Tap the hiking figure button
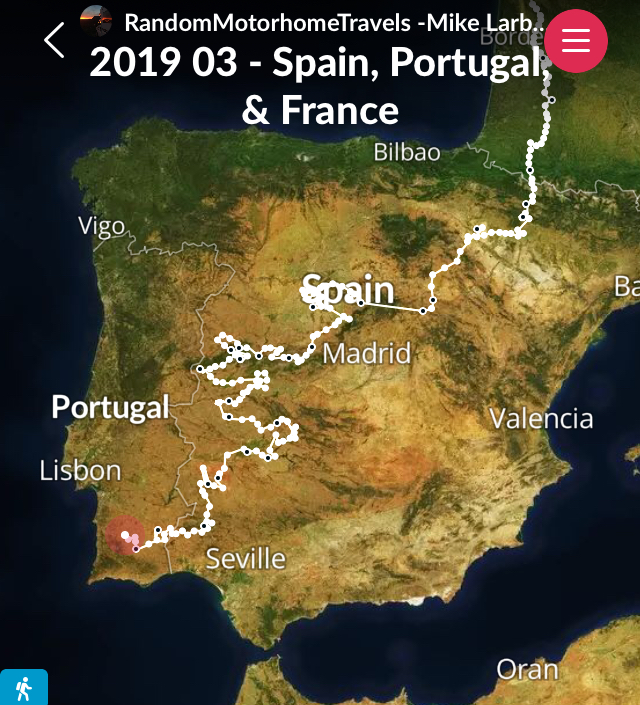The height and width of the screenshot is (705, 640). (x=23, y=688)
